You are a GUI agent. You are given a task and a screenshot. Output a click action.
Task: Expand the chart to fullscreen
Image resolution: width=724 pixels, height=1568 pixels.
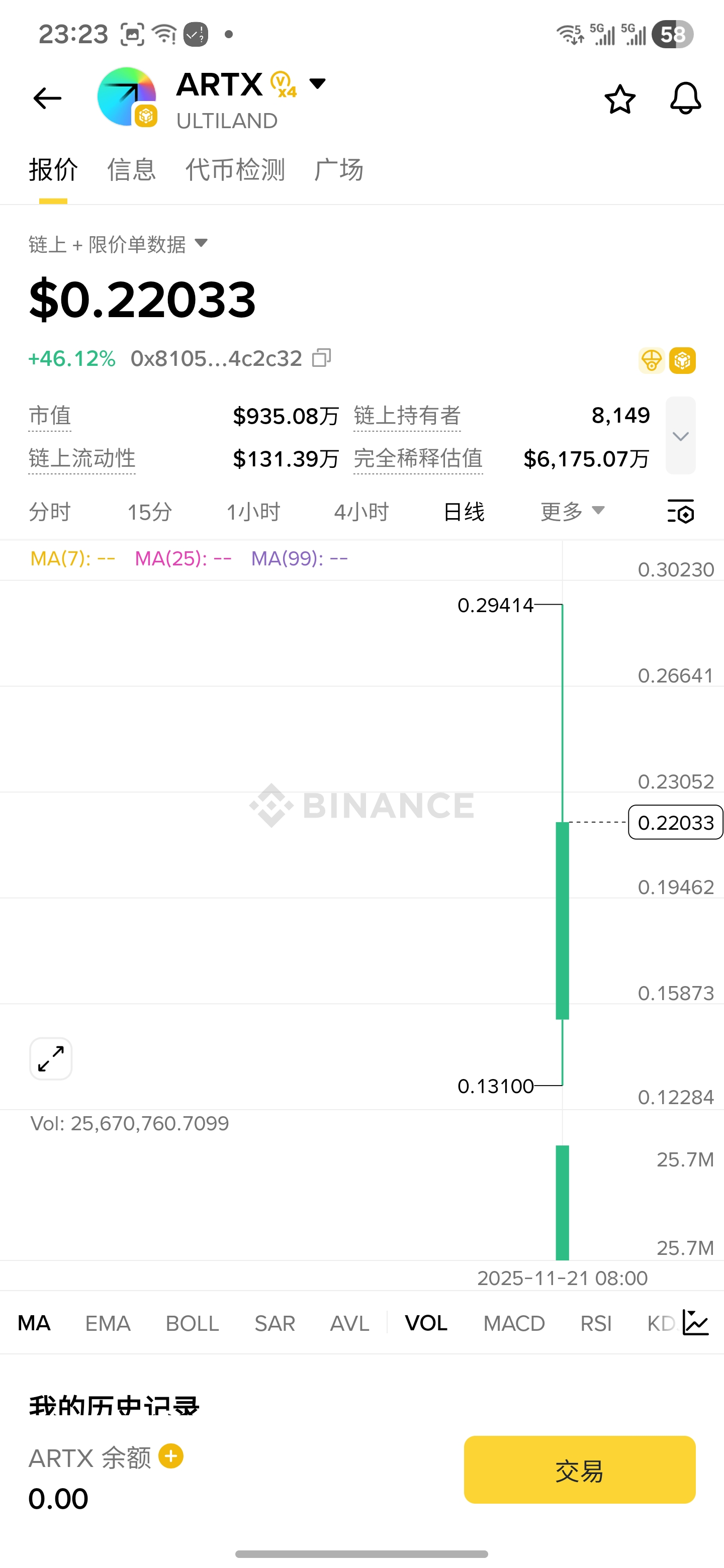[x=51, y=1058]
